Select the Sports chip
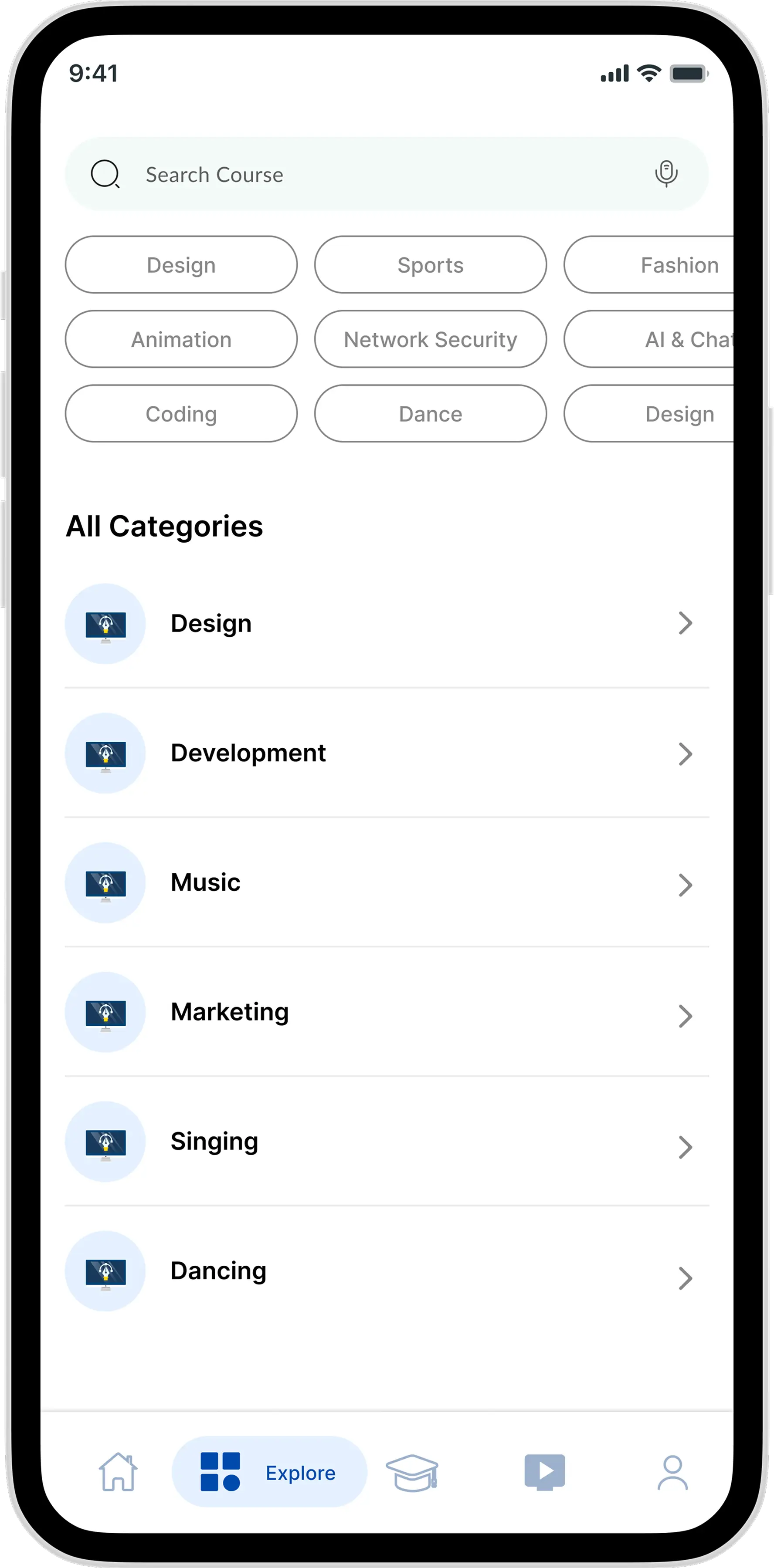This screenshot has height=1568, width=774. 430,265
